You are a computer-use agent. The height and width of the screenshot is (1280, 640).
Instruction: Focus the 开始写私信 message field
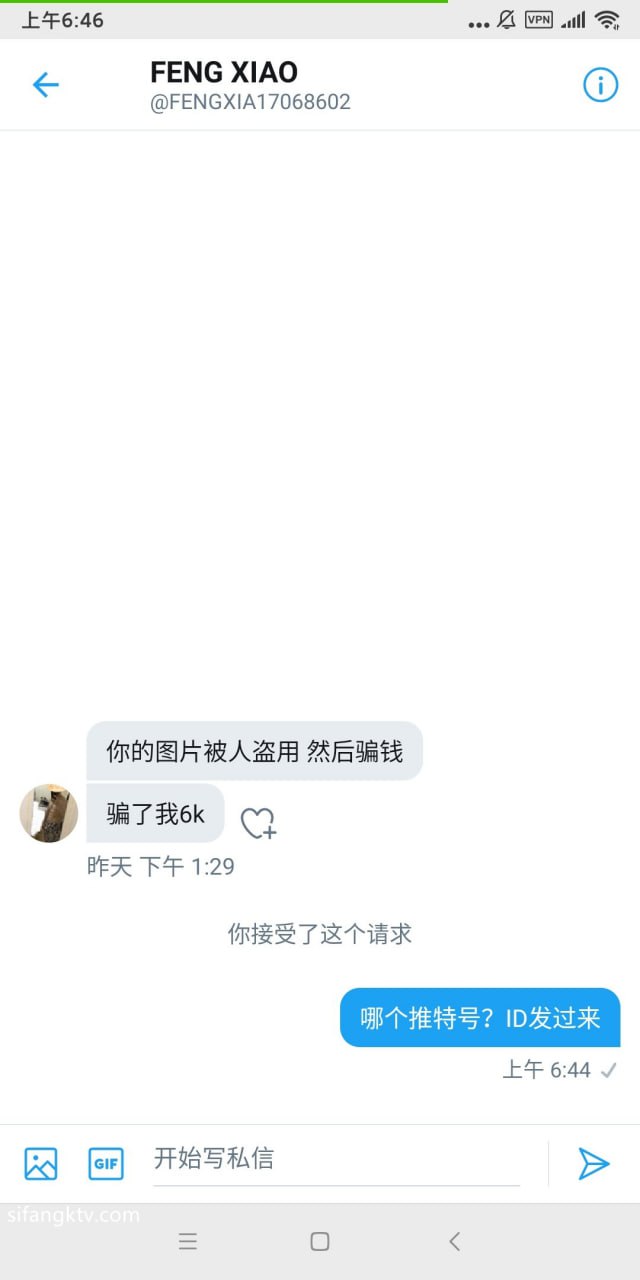click(x=335, y=1160)
